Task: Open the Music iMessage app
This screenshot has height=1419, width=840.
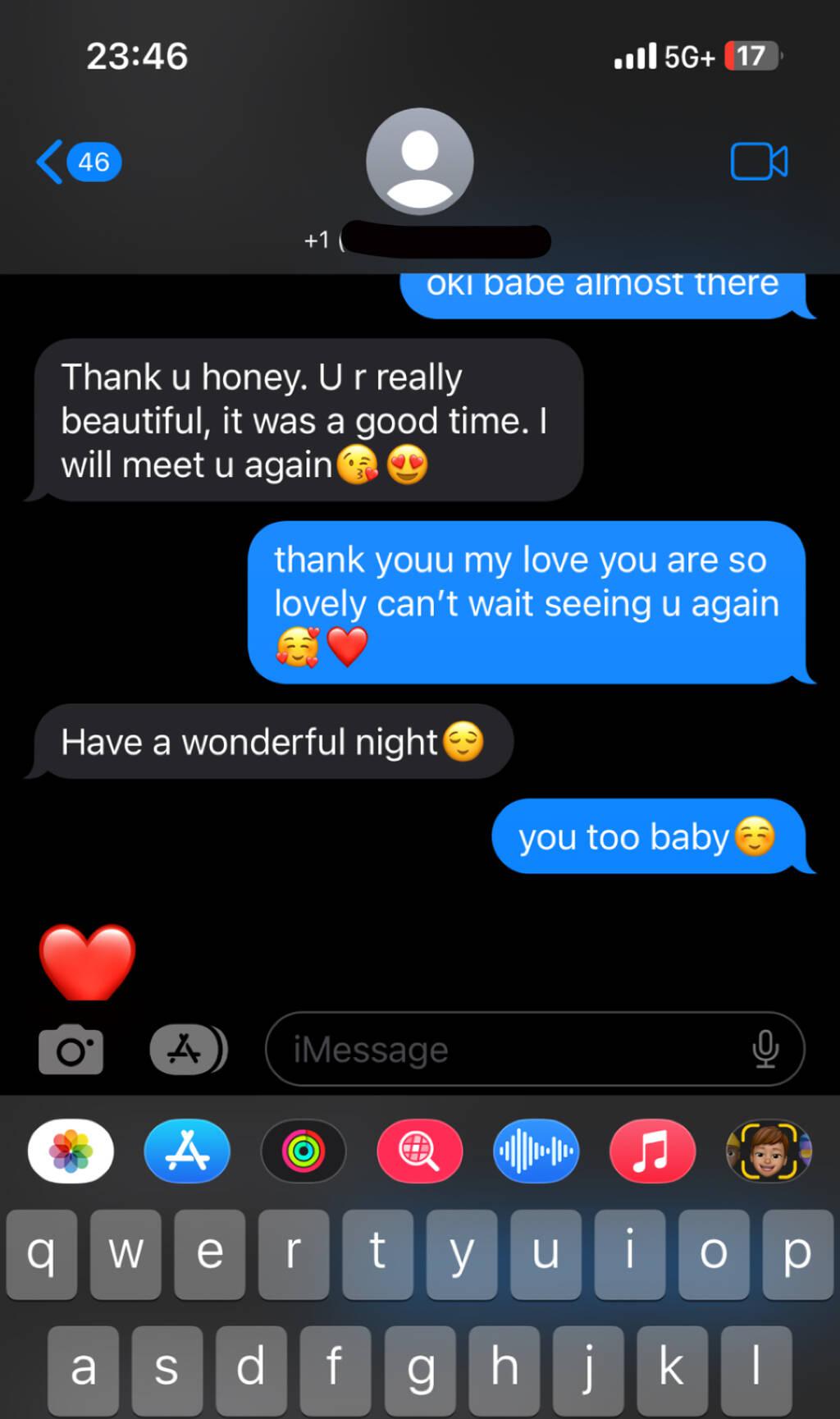Action: 652,1151
